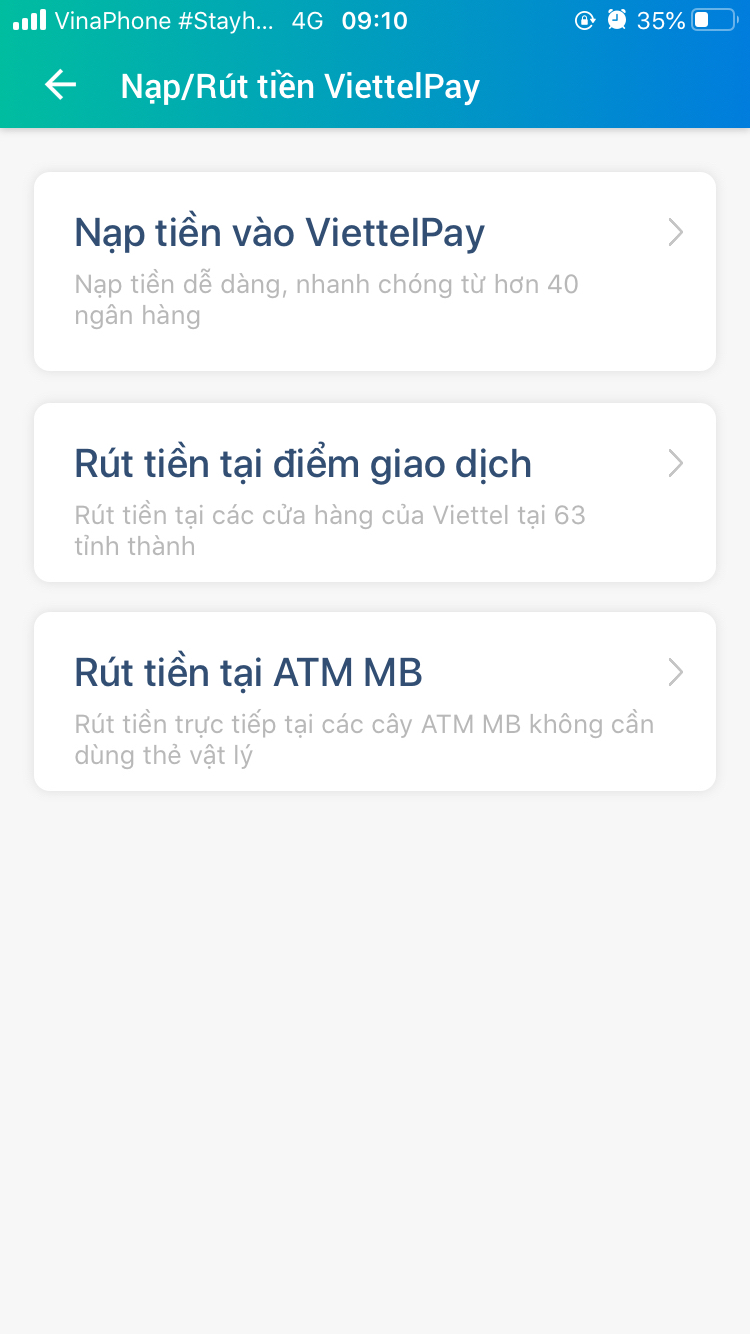Open Nạp tiền vào ViettelPay

pyautogui.click(x=375, y=271)
